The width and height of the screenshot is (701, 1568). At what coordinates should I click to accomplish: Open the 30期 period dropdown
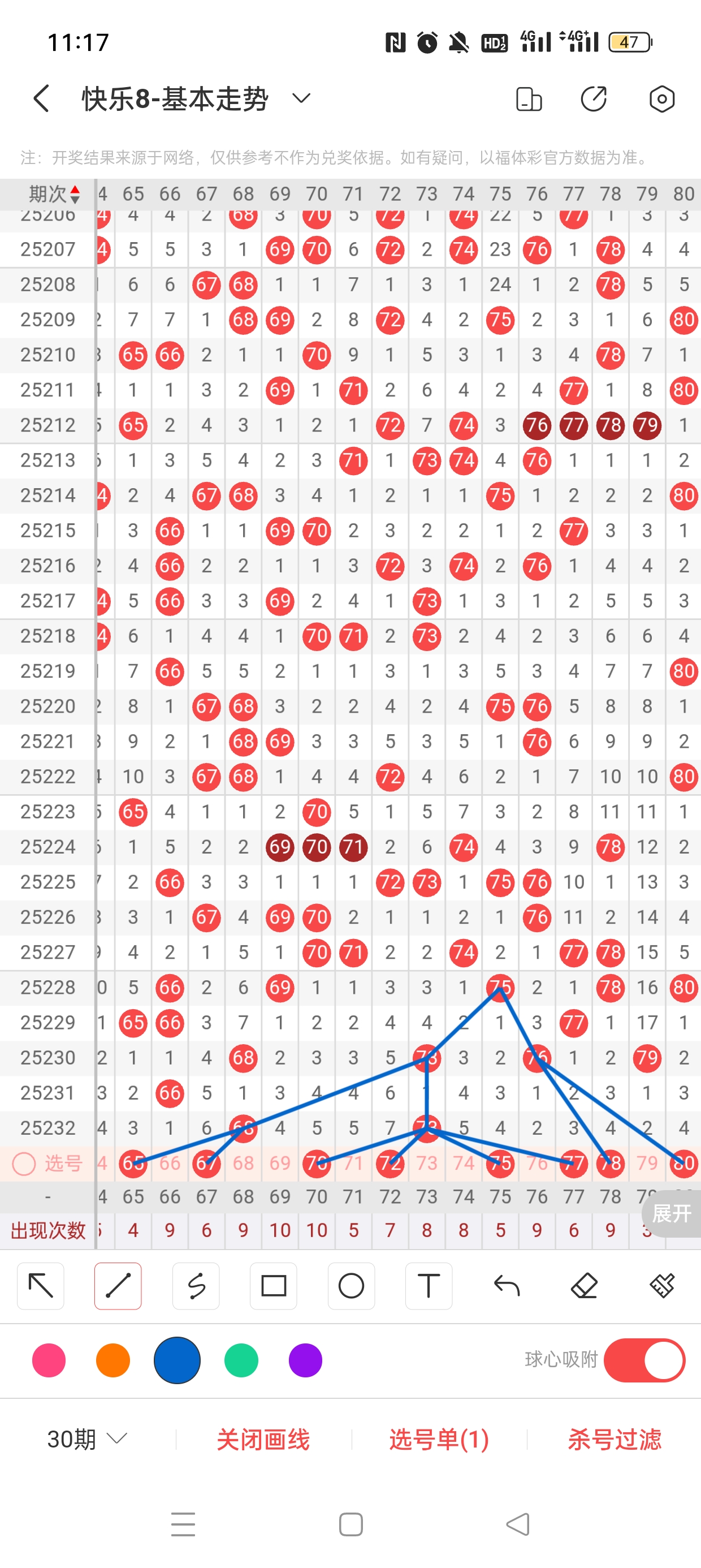click(87, 1440)
